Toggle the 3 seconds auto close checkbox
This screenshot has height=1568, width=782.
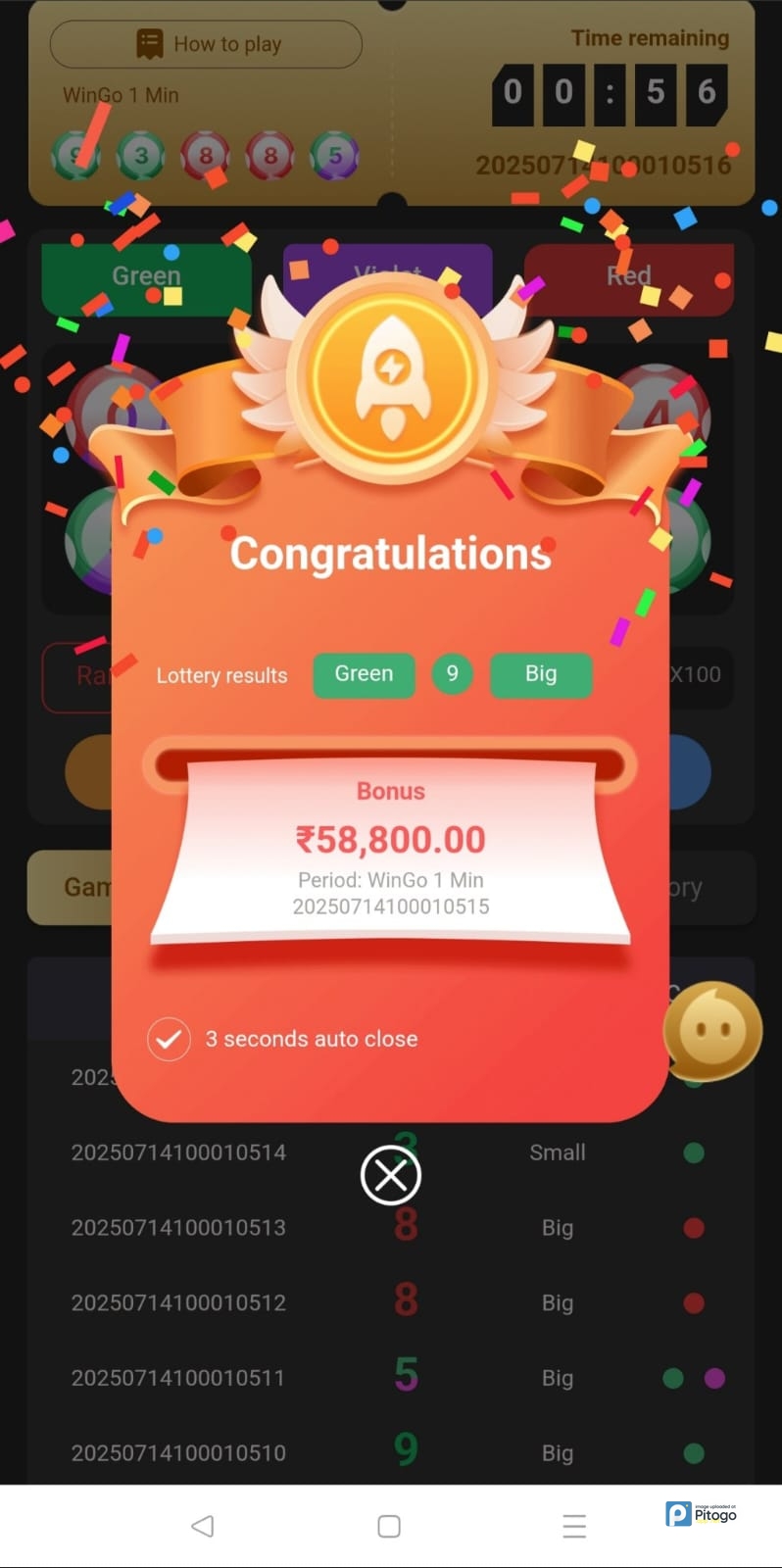[169, 1039]
